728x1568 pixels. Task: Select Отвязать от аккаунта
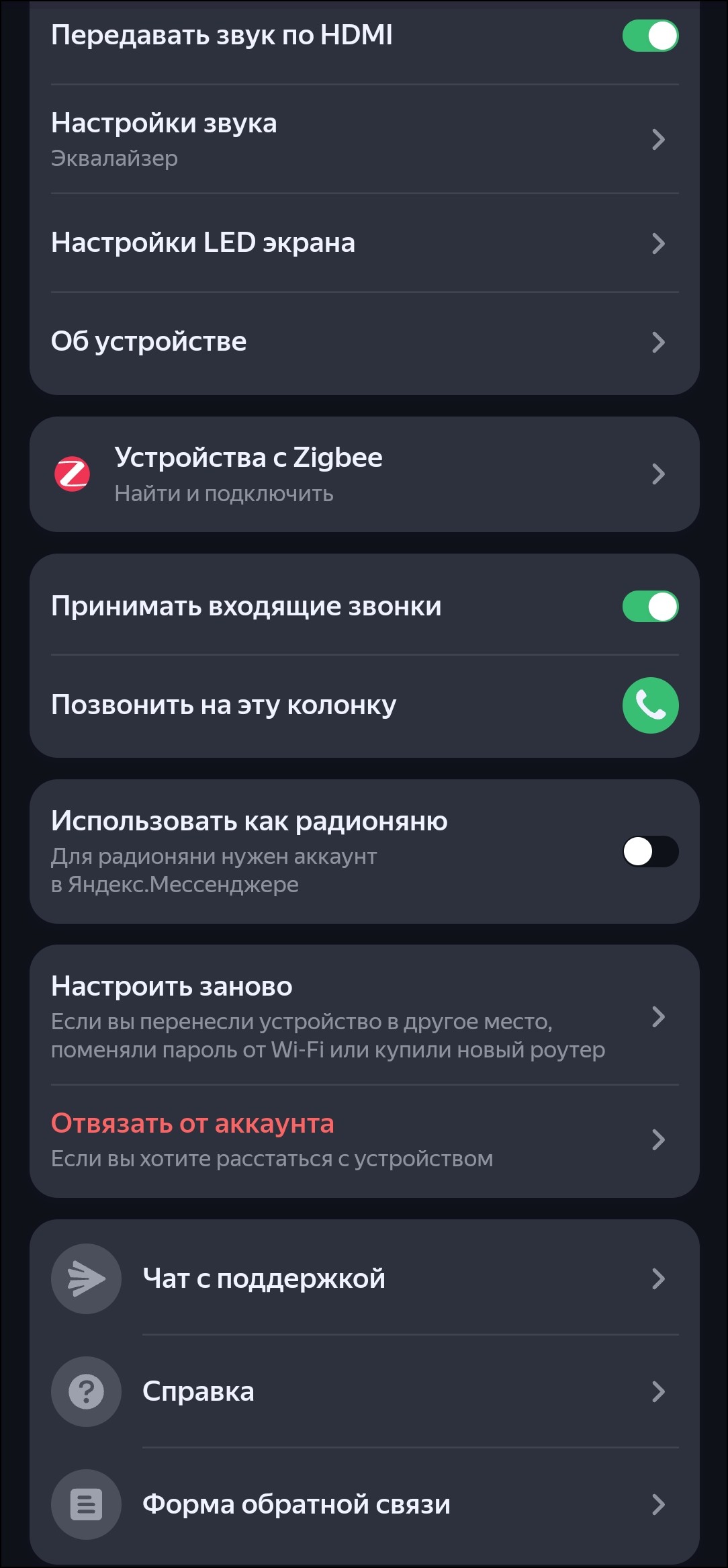coord(364,1140)
